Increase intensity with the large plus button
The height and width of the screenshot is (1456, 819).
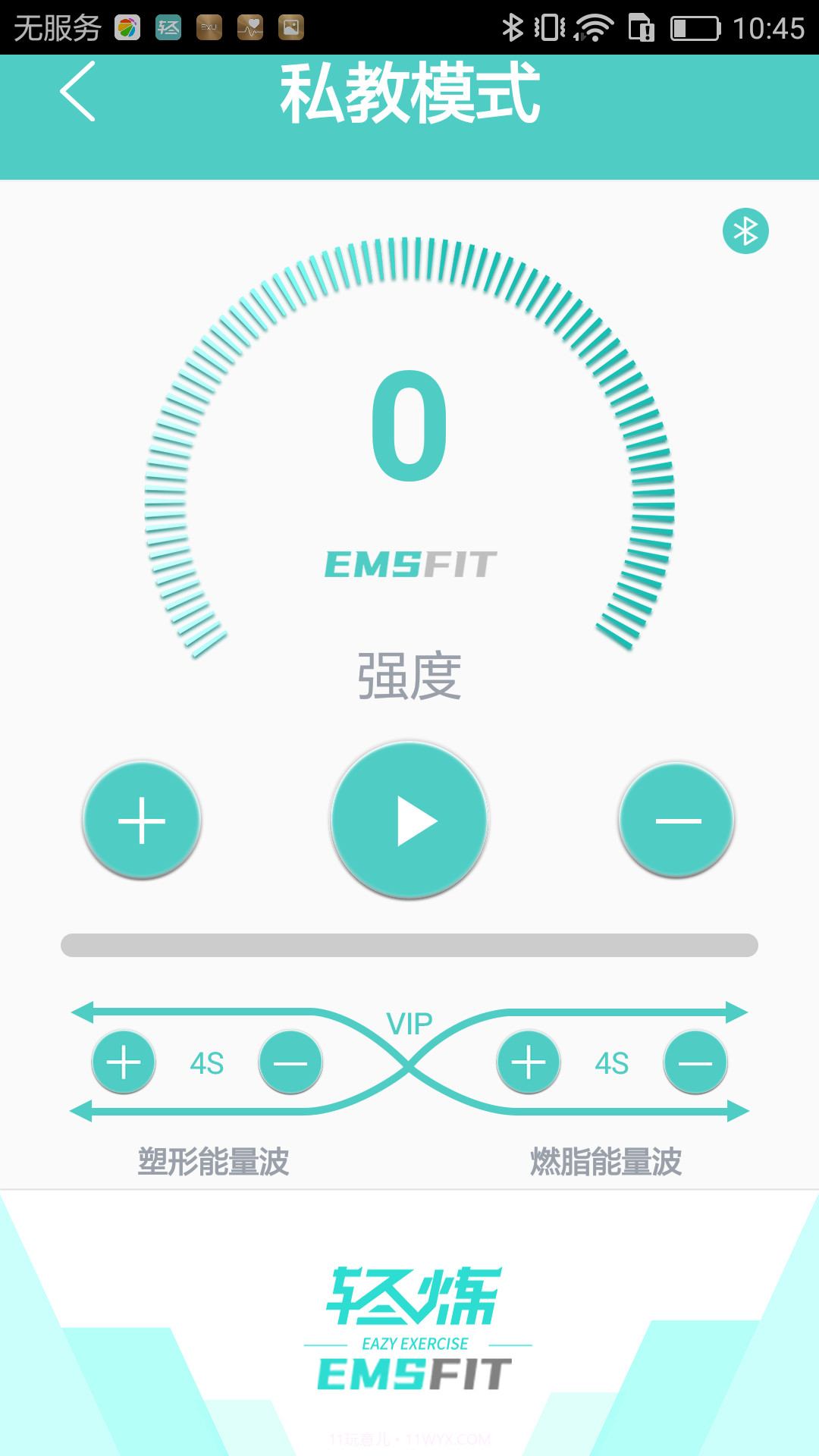pyautogui.click(x=142, y=821)
